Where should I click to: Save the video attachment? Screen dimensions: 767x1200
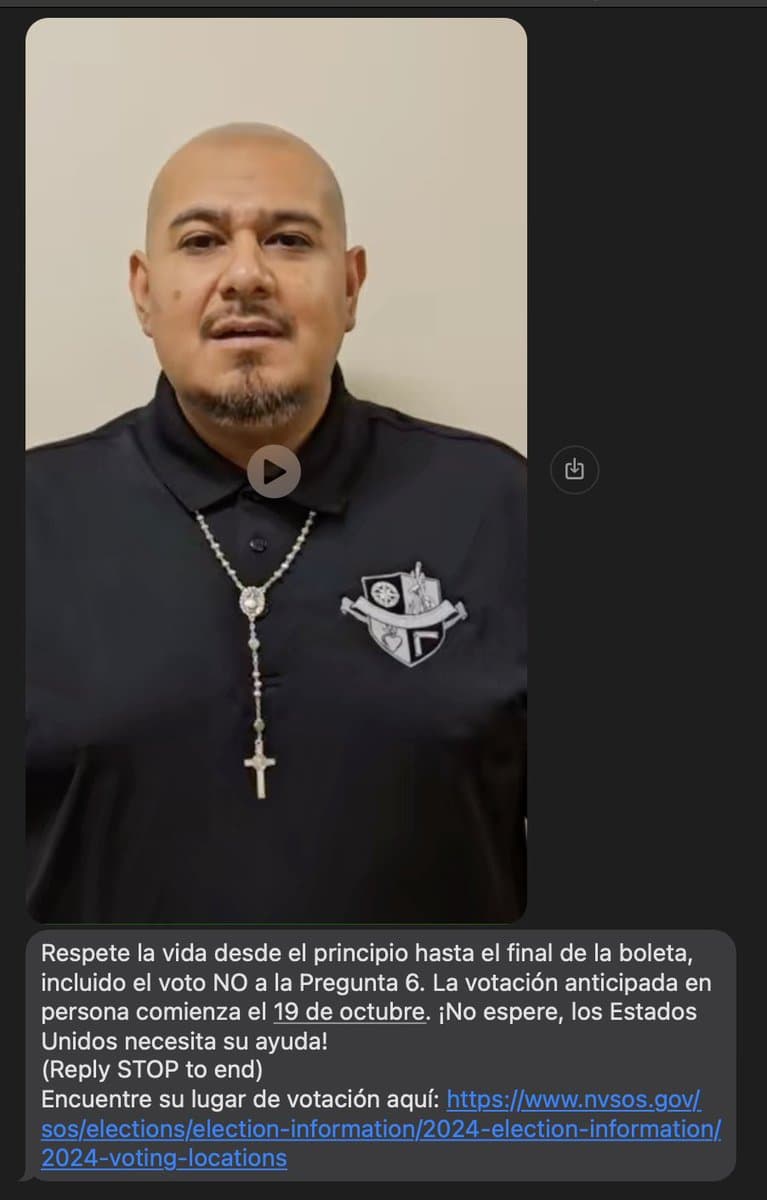pyautogui.click(x=574, y=468)
